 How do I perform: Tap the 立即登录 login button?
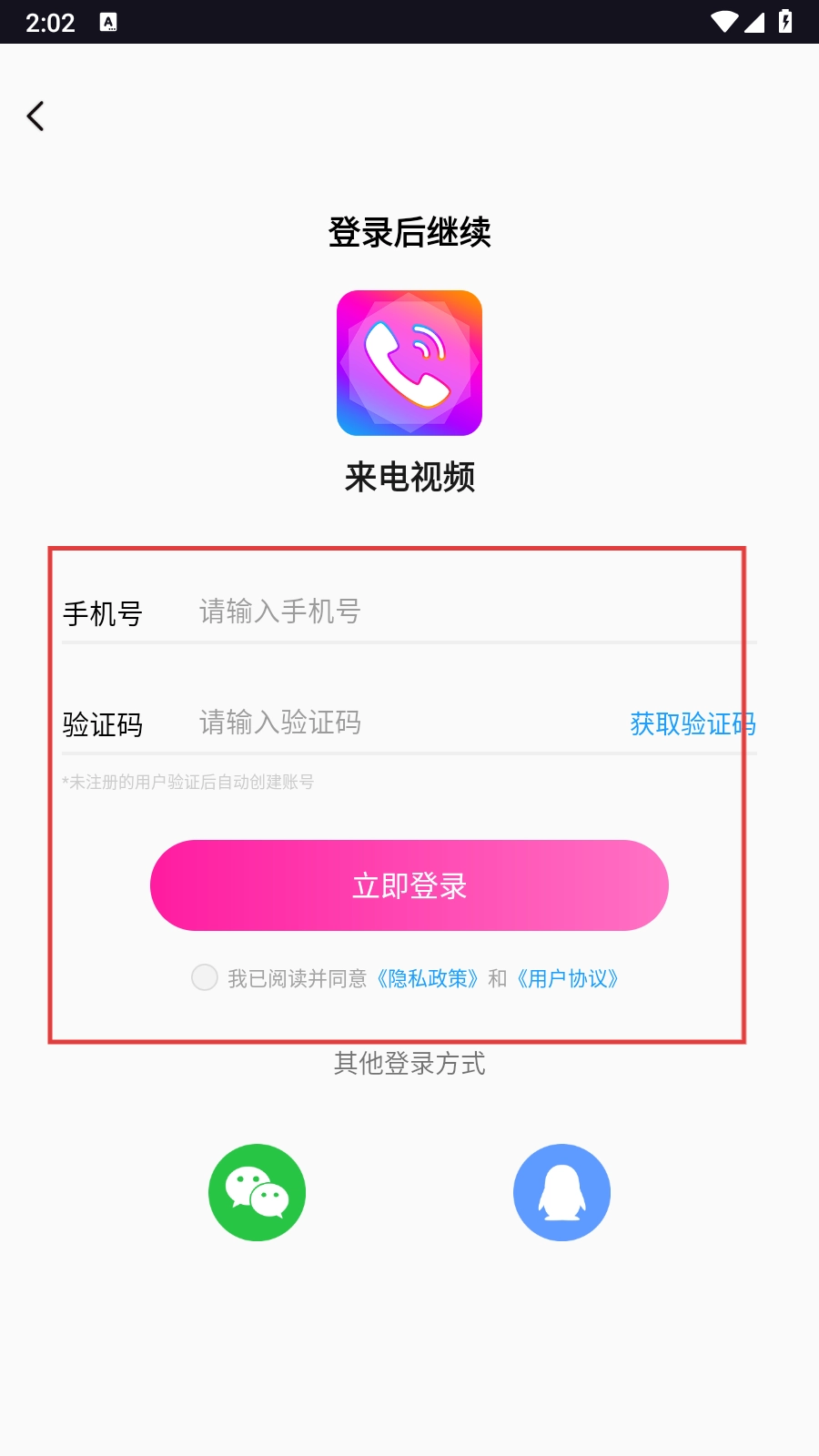409,885
